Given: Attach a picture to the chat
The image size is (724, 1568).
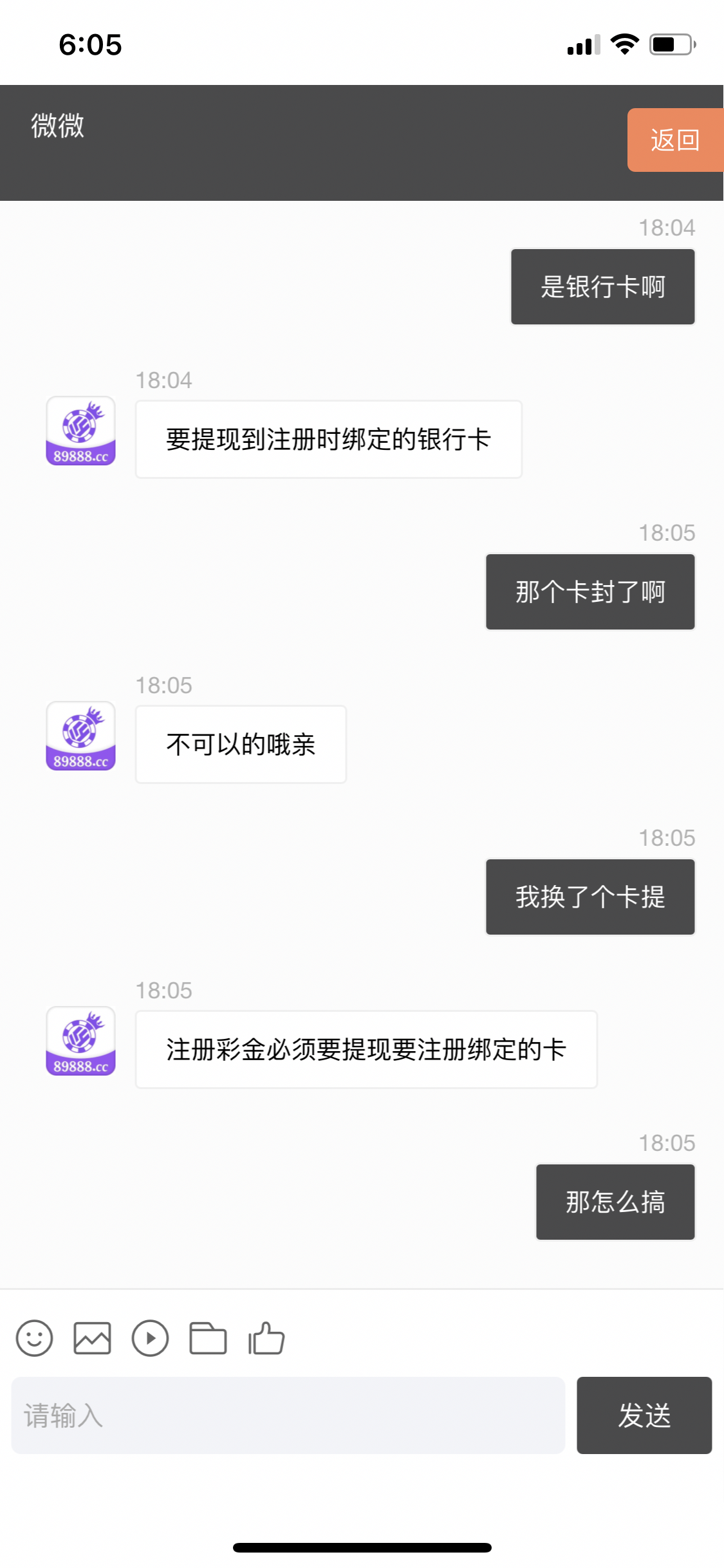Looking at the screenshot, I should pyautogui.click(x=92, y=1339).
